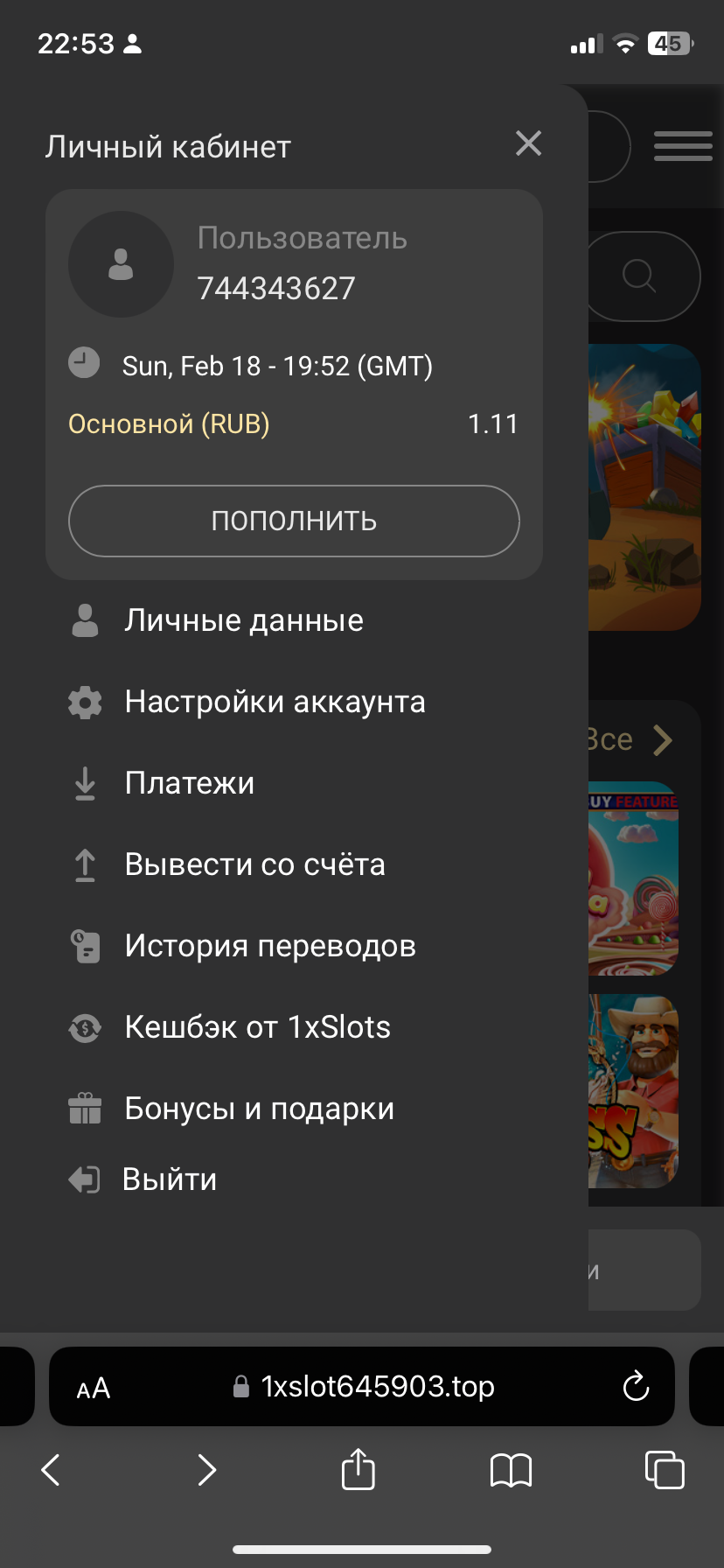724x1568 pixels.
Task: Open the Платежи section
Action: click(x=189, y=783)
